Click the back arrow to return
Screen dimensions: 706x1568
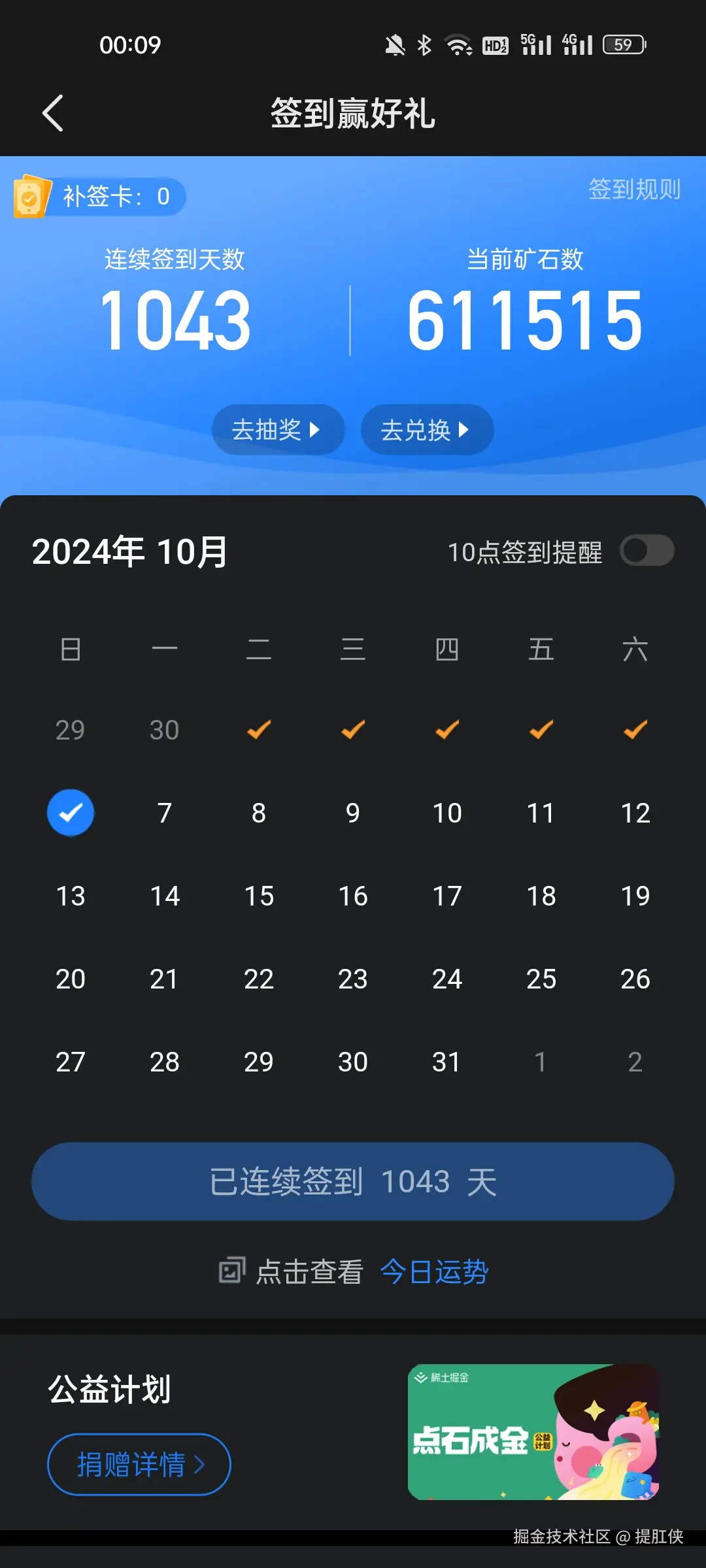click(x=54, y=113)
